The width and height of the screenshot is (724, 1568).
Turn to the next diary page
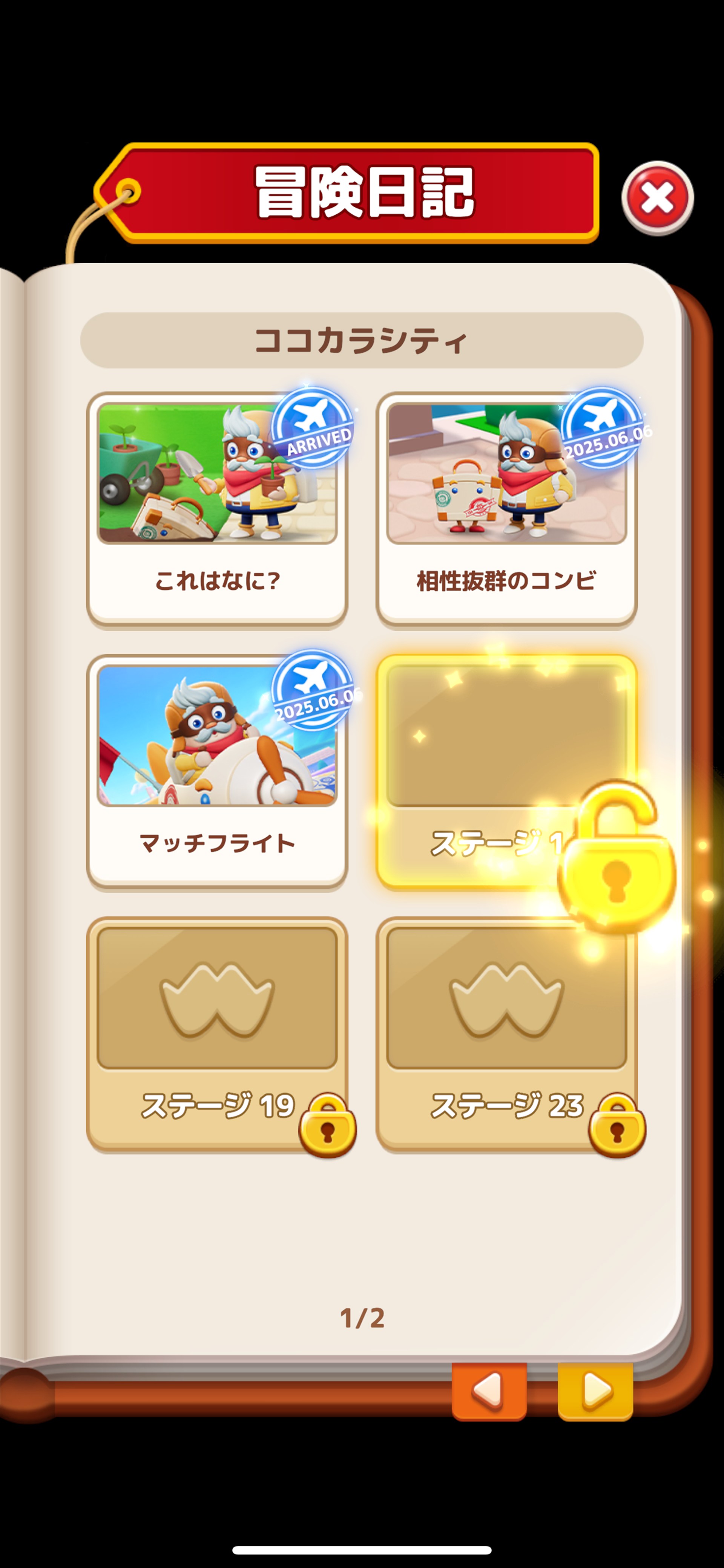[595, 1390]
